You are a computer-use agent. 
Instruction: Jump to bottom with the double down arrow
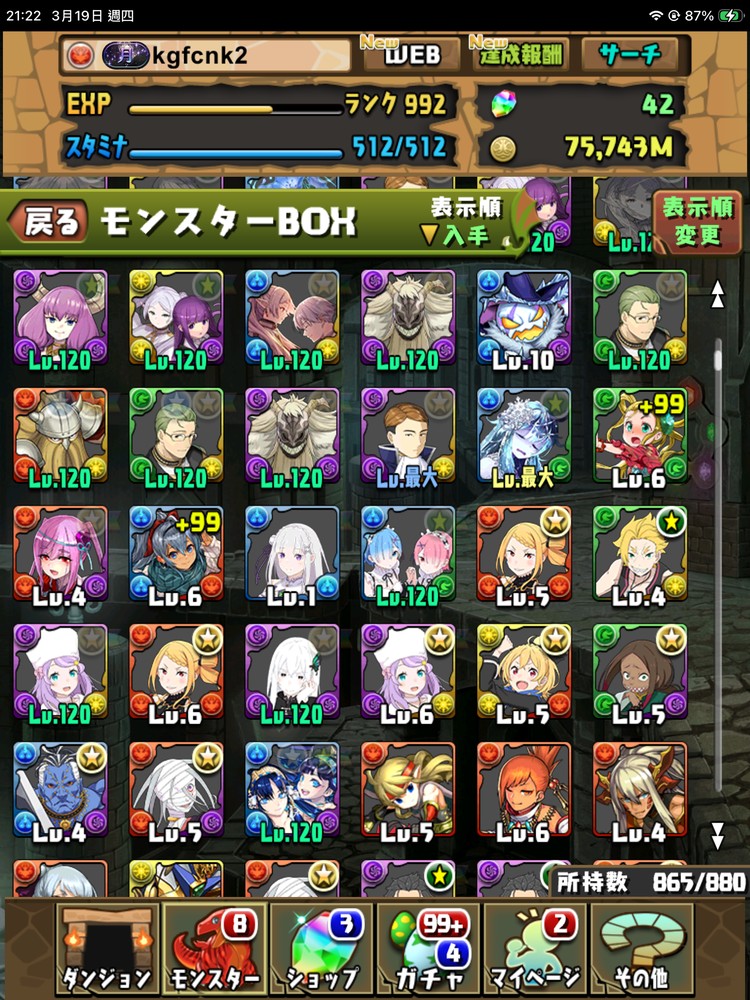(717, 836)
